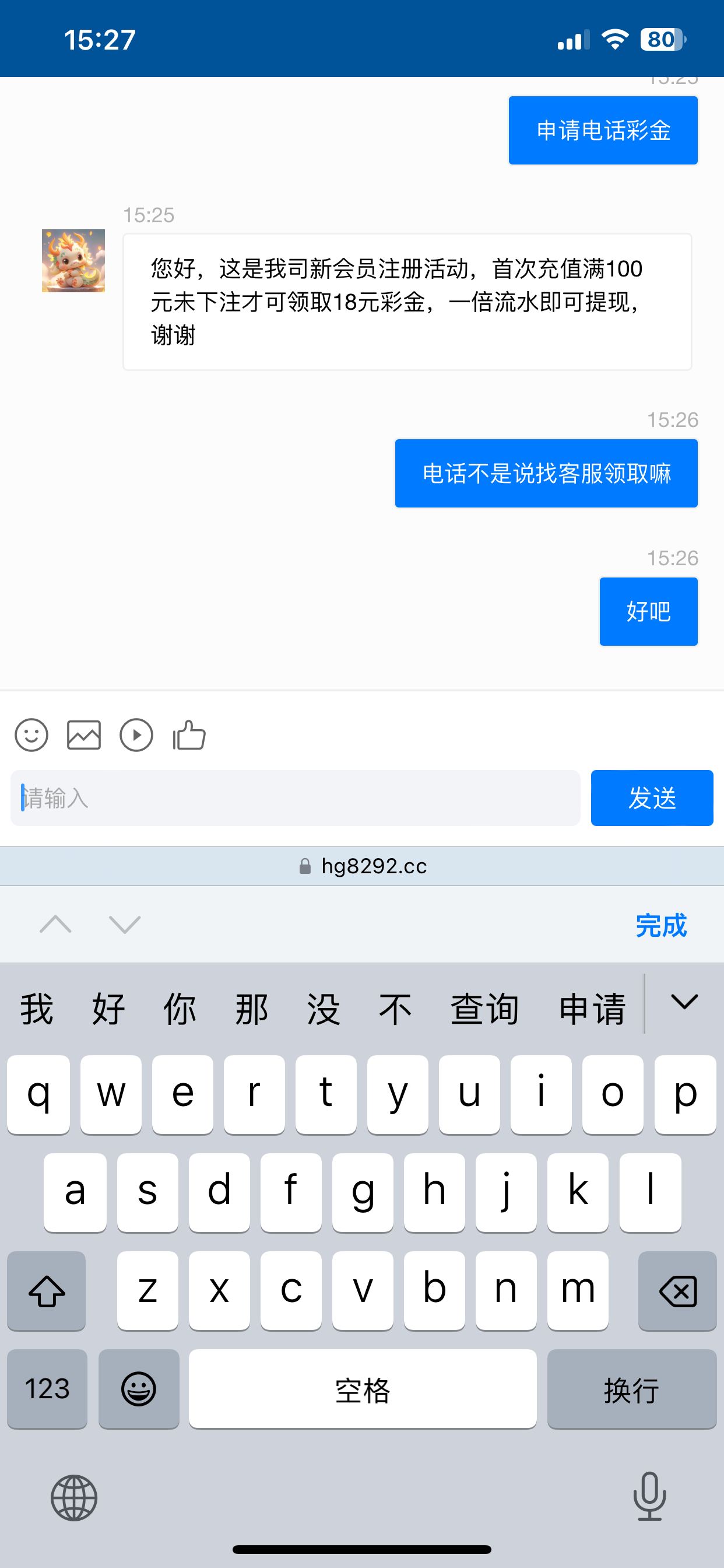This screenshot has width=724, height=1568.
Task: Tap the backspace key
Action: click(677, 1290)
